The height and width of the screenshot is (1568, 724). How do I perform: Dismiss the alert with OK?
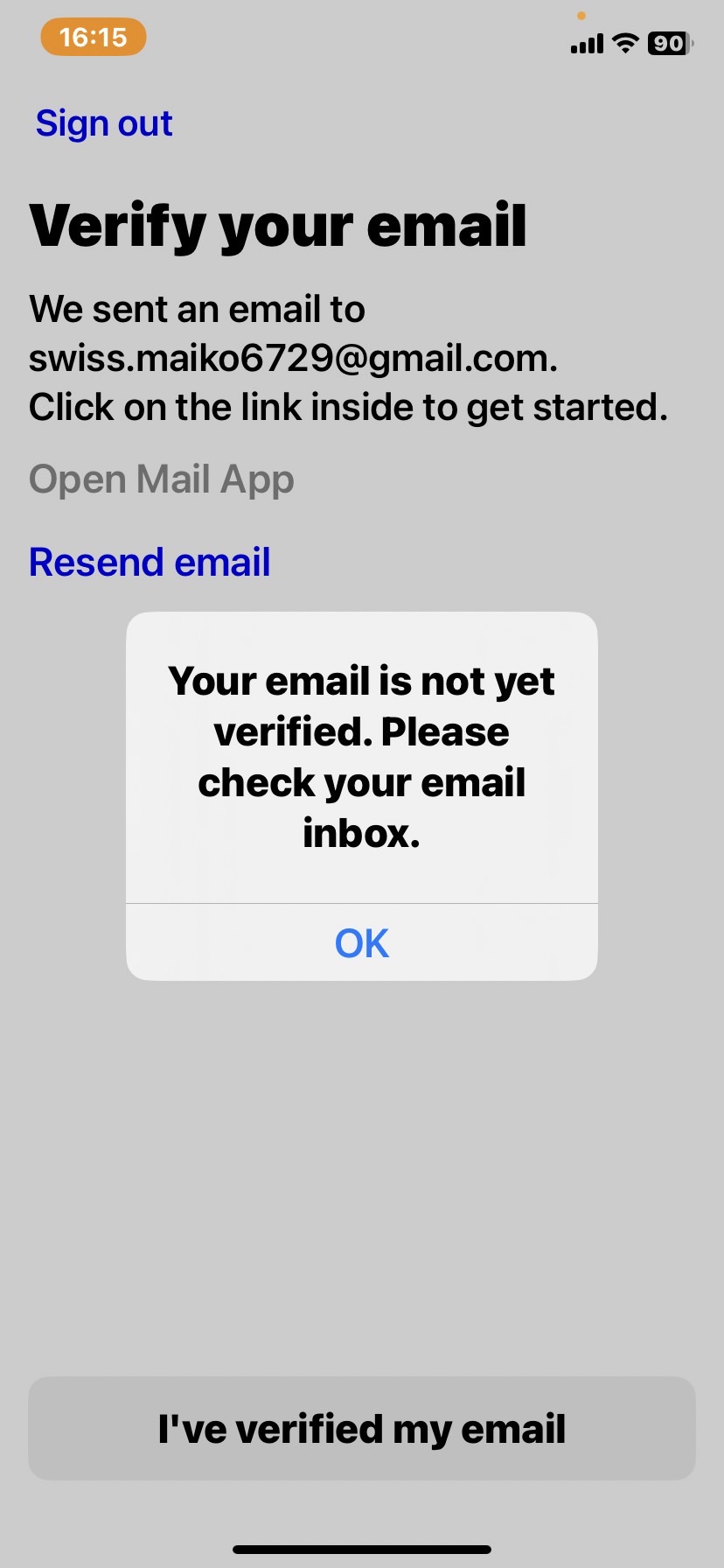pyautogui.click(x=362, y=942)
